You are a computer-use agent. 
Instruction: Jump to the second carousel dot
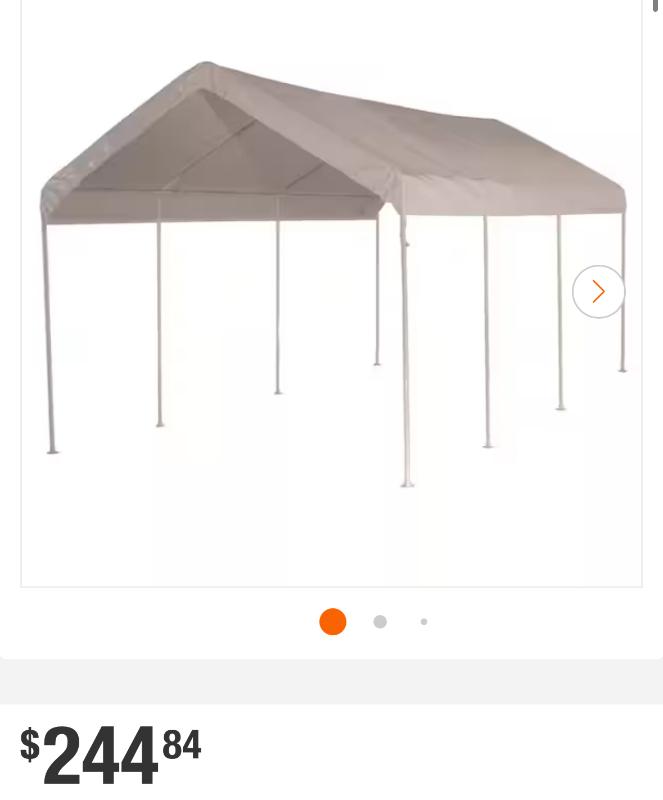380,622
